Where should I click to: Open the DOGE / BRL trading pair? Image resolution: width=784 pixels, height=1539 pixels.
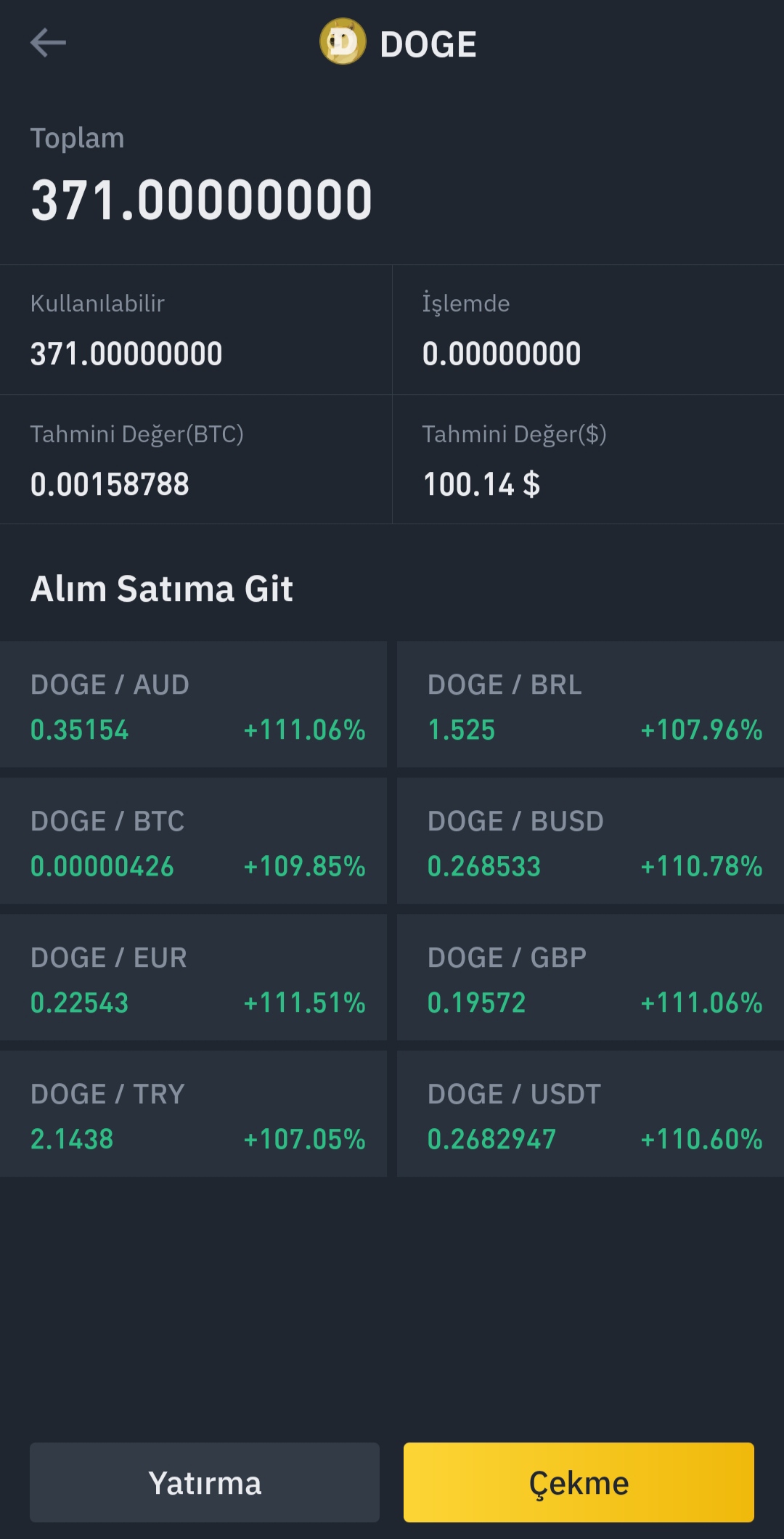pyautogui.click(x=590, y=705)
